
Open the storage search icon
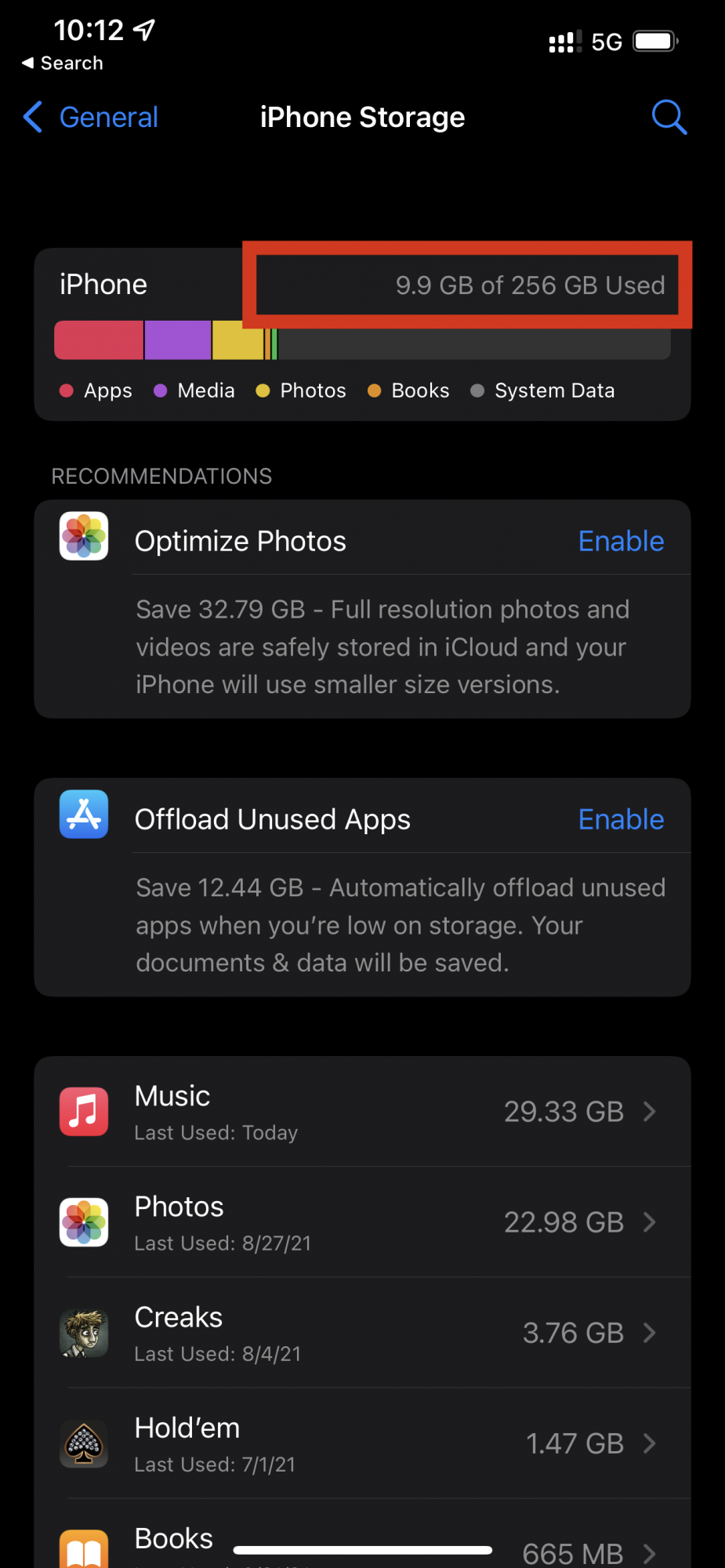point(669,118)
